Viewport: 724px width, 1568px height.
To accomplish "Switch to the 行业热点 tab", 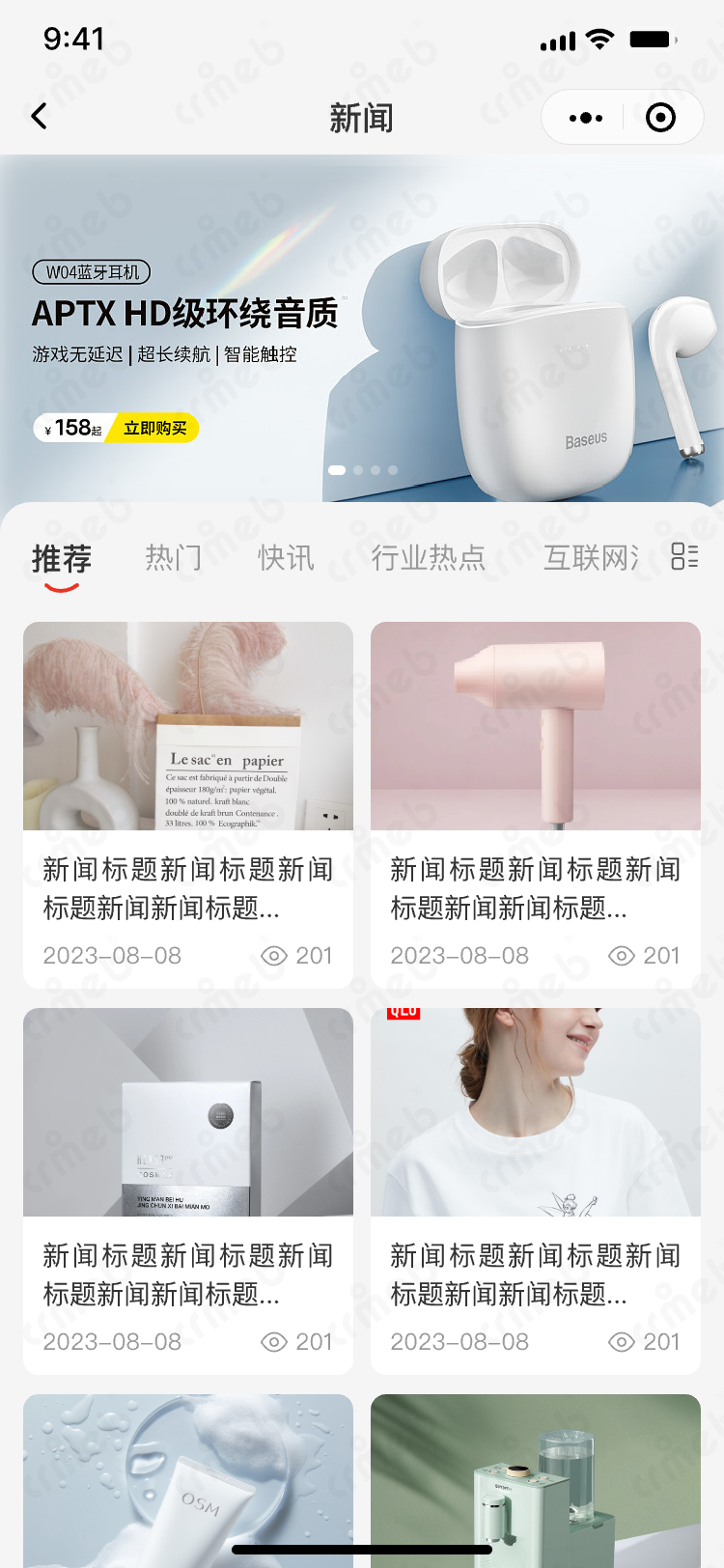I will [428, 558].
